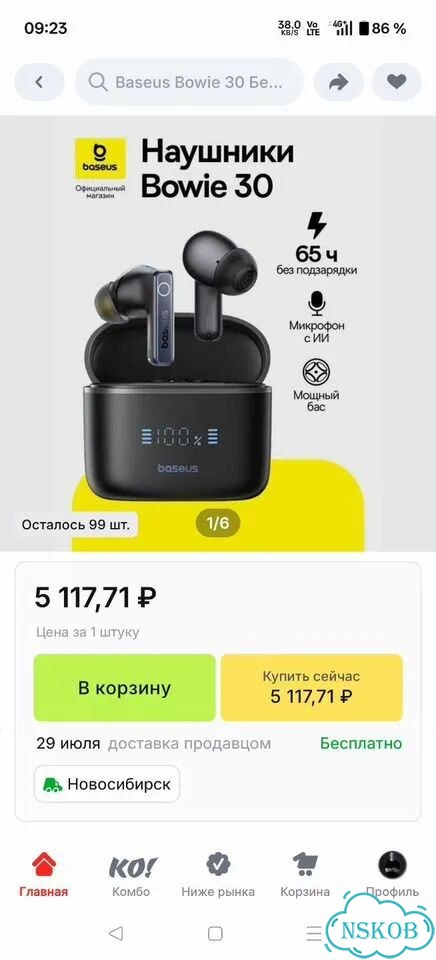
Task: Open the Bowie 30 product image
Action: [218, 334]
